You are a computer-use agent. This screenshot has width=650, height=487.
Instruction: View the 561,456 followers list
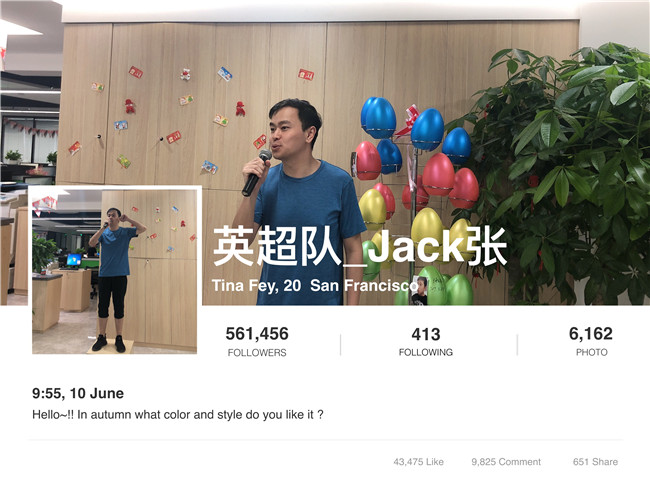pos(257,341)
